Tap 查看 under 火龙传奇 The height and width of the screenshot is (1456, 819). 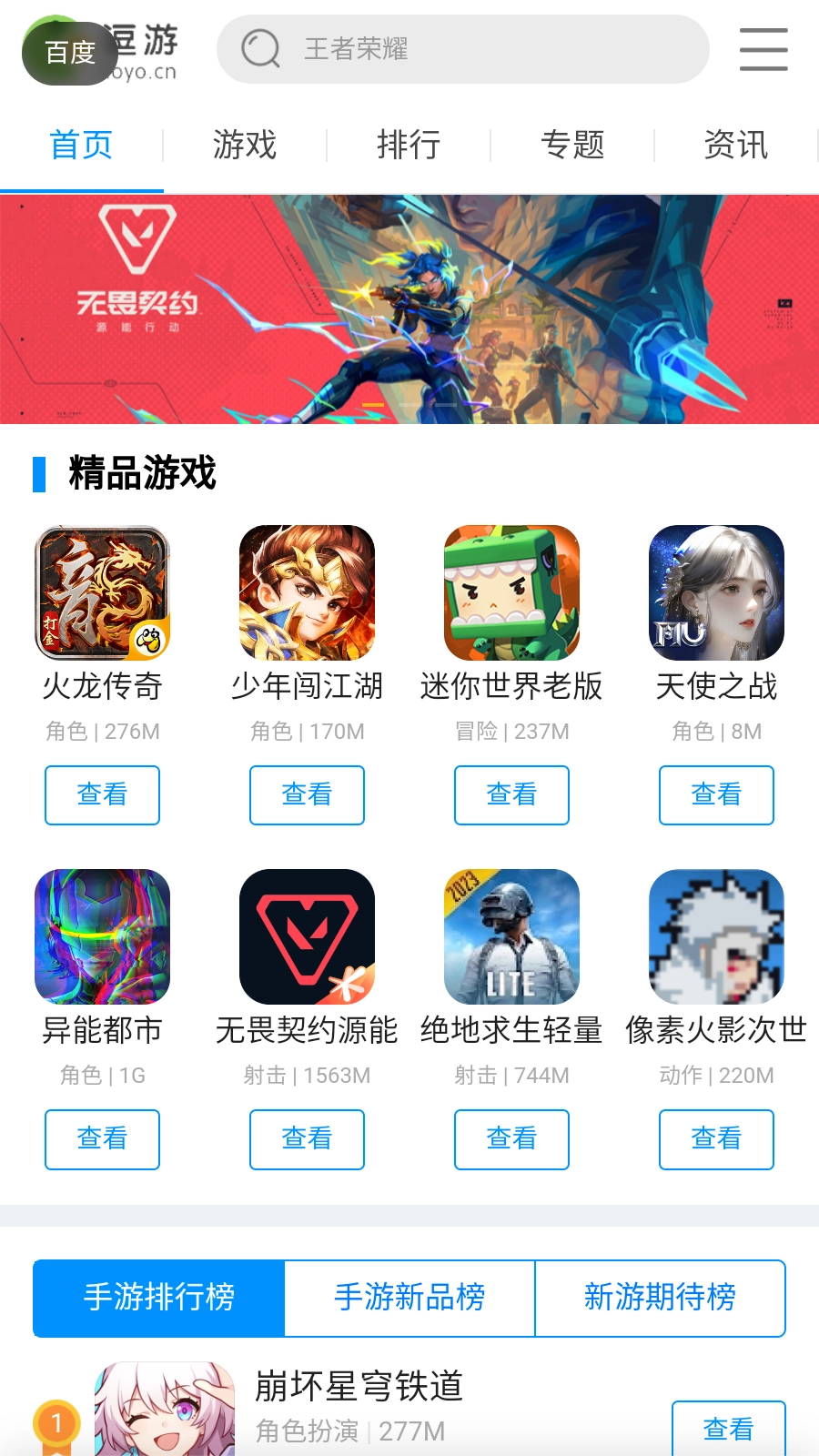coord(102,794)
